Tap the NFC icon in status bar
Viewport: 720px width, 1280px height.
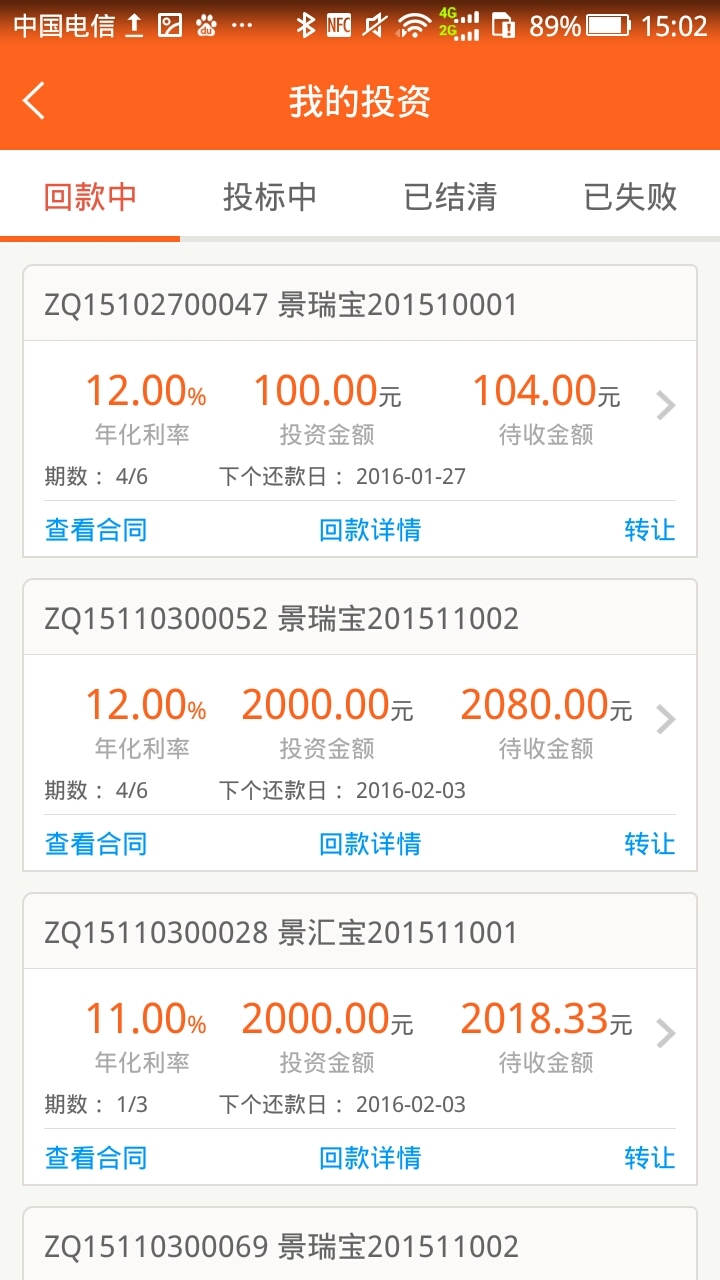(x=339, y=25)
